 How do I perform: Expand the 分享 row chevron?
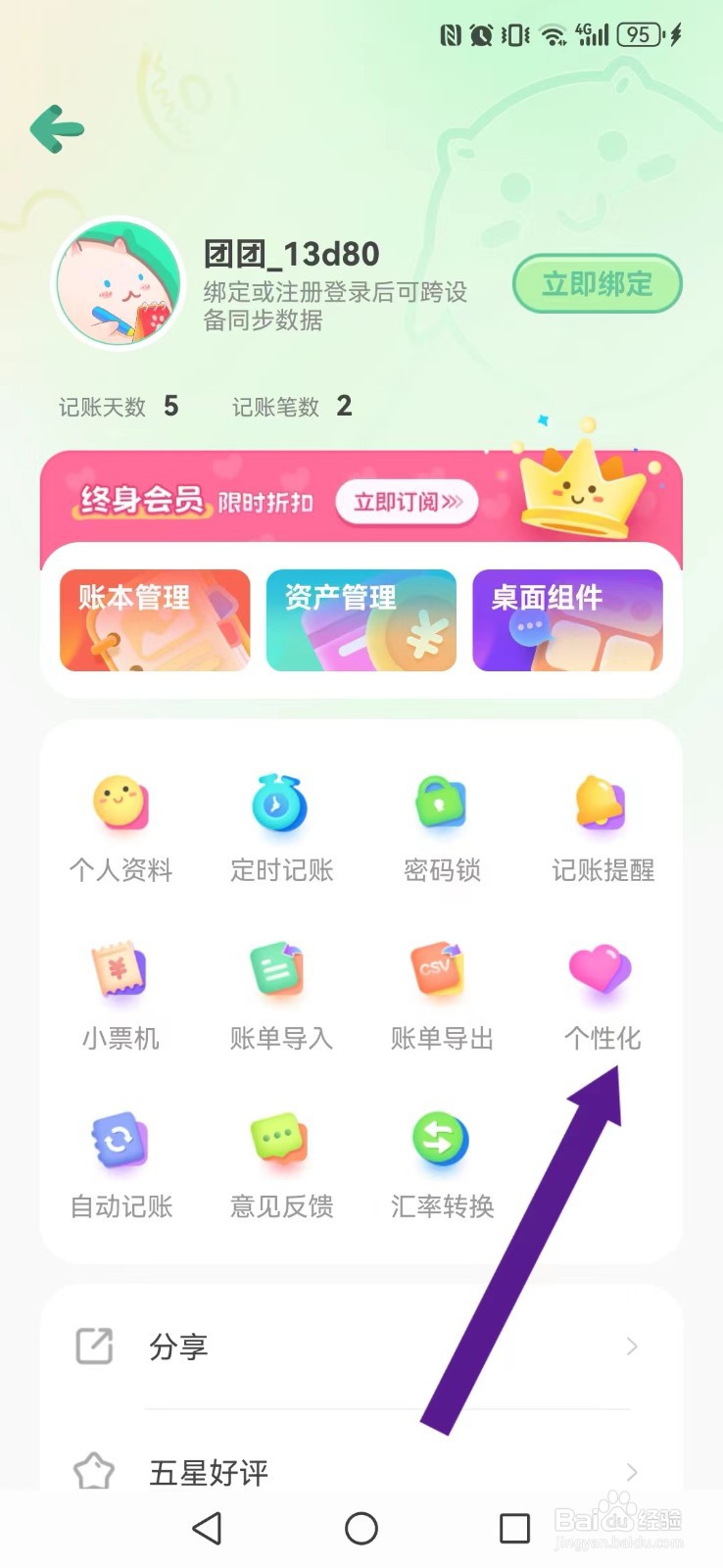pos(630,1347)
